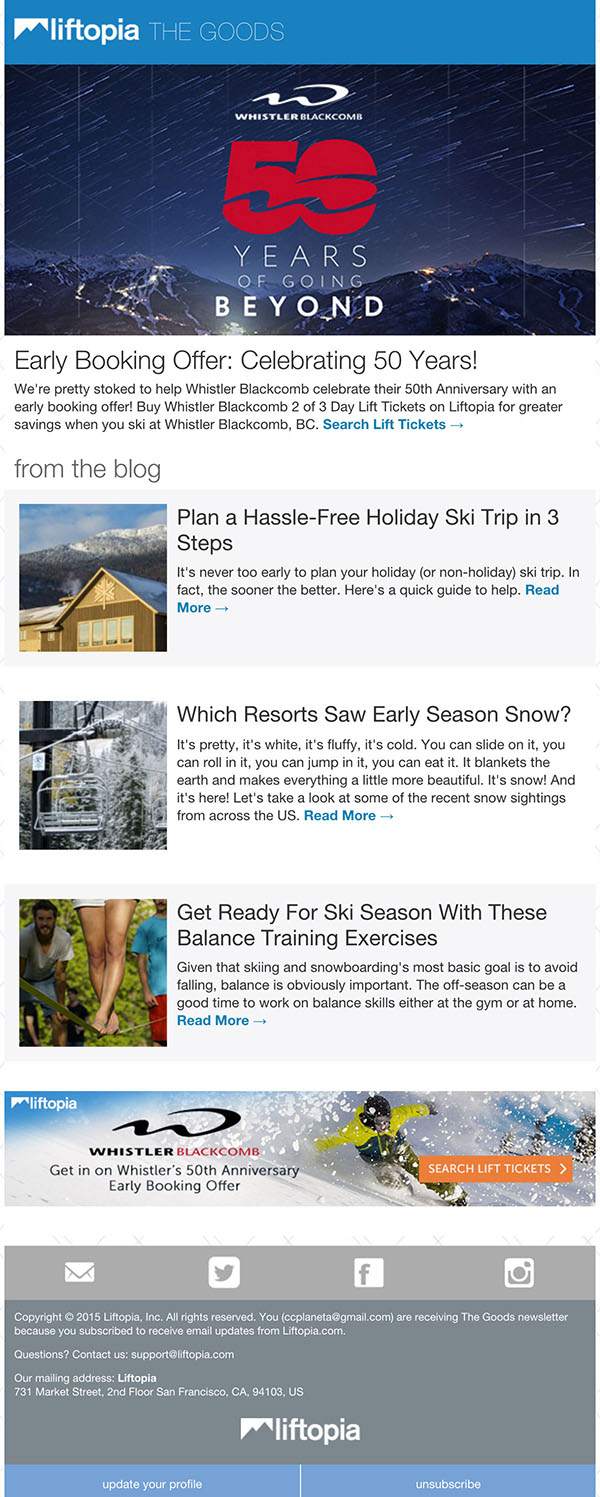Viewport: 600px width, 1497px height.
Task: Read More about balance training exercises
Action: click(x=221, y=1021)
